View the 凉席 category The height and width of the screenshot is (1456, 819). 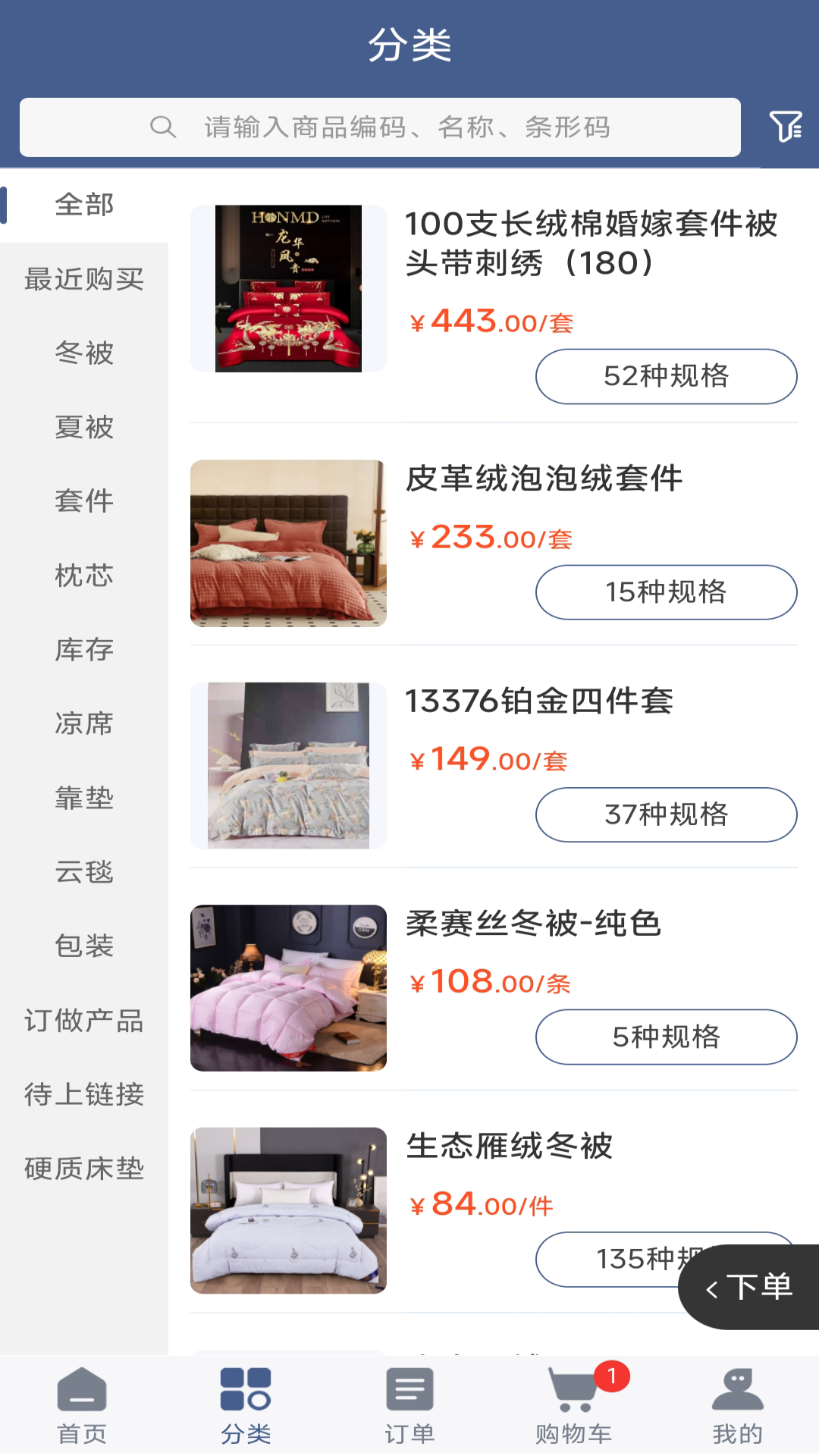[84, 723]
